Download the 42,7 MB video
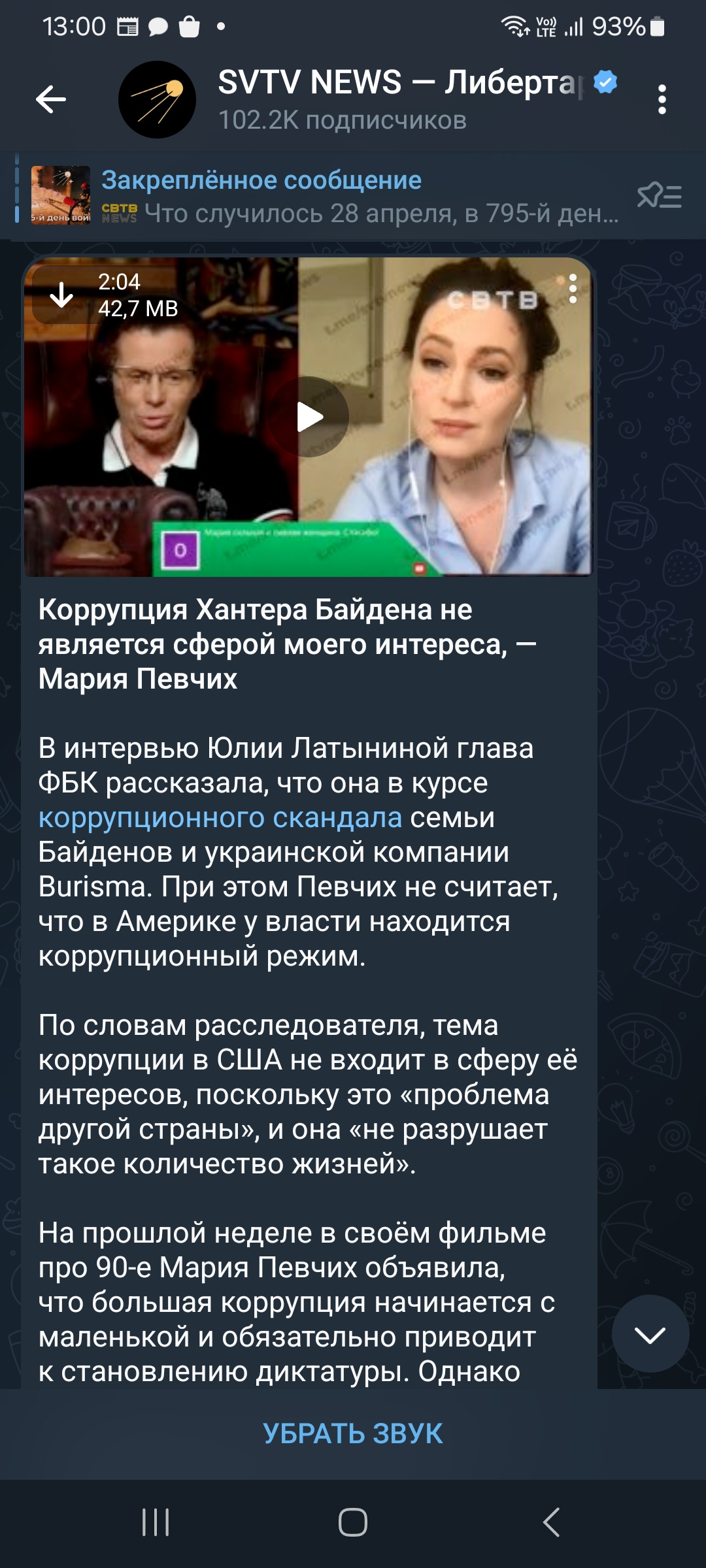706x1568 pixels. tap(62, 295)
